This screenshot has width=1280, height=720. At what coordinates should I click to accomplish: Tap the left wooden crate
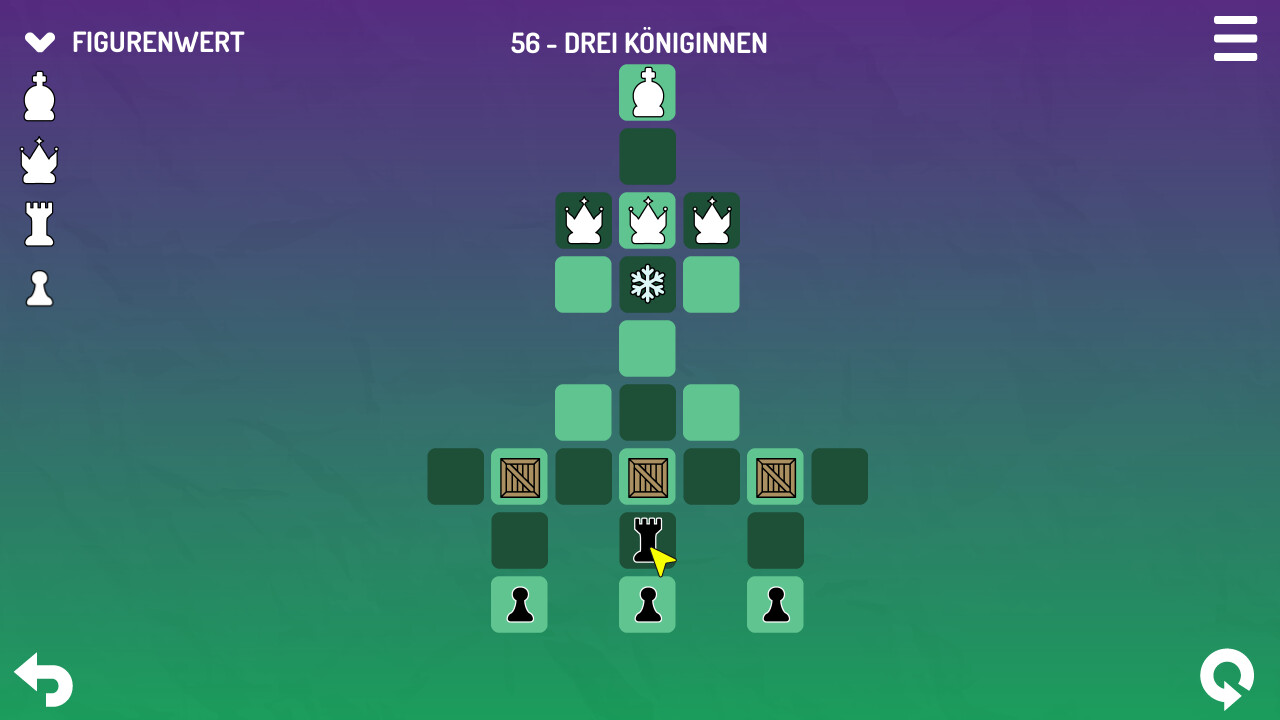pyautogui.click(x=519, y=477)
